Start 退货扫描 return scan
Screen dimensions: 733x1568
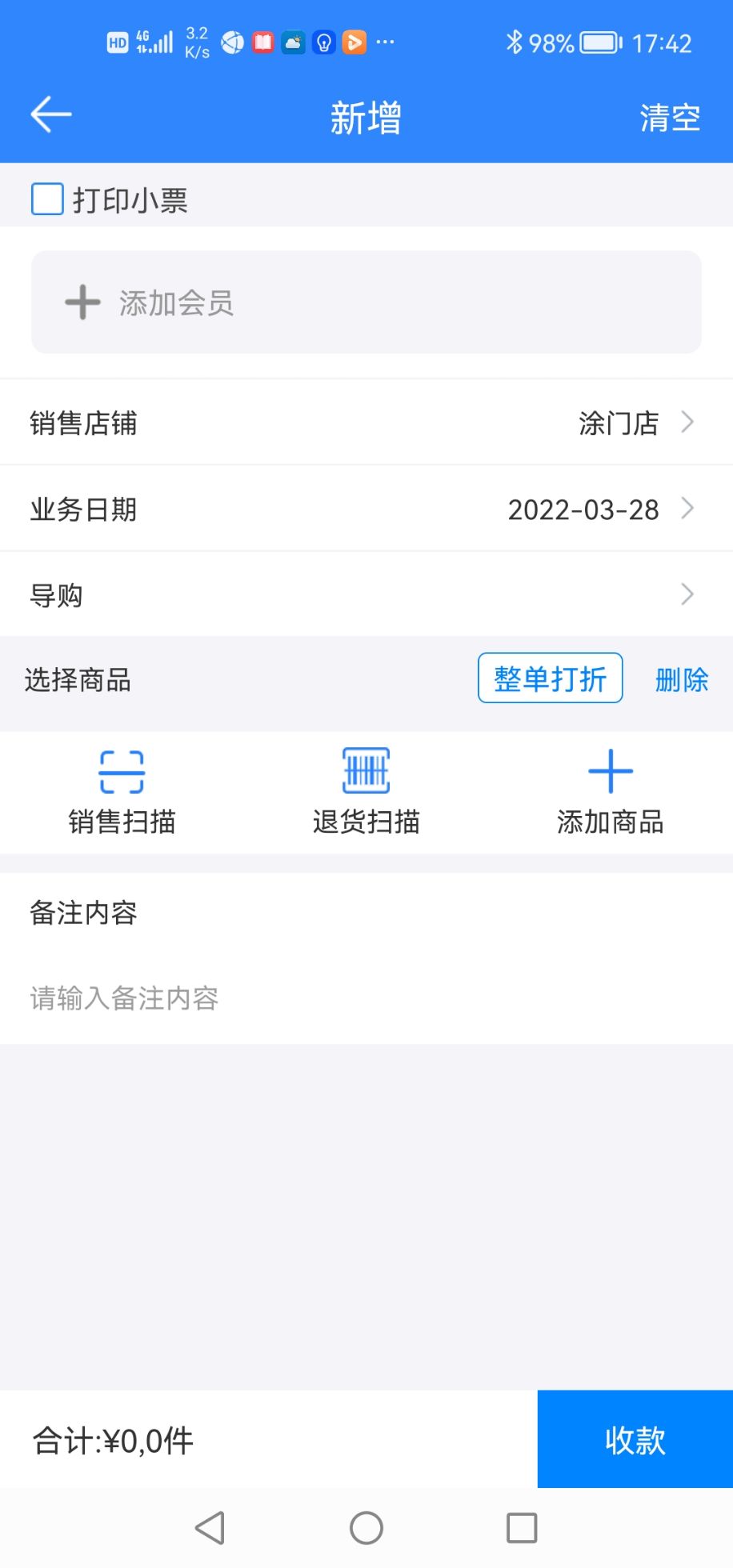point(366,791)
